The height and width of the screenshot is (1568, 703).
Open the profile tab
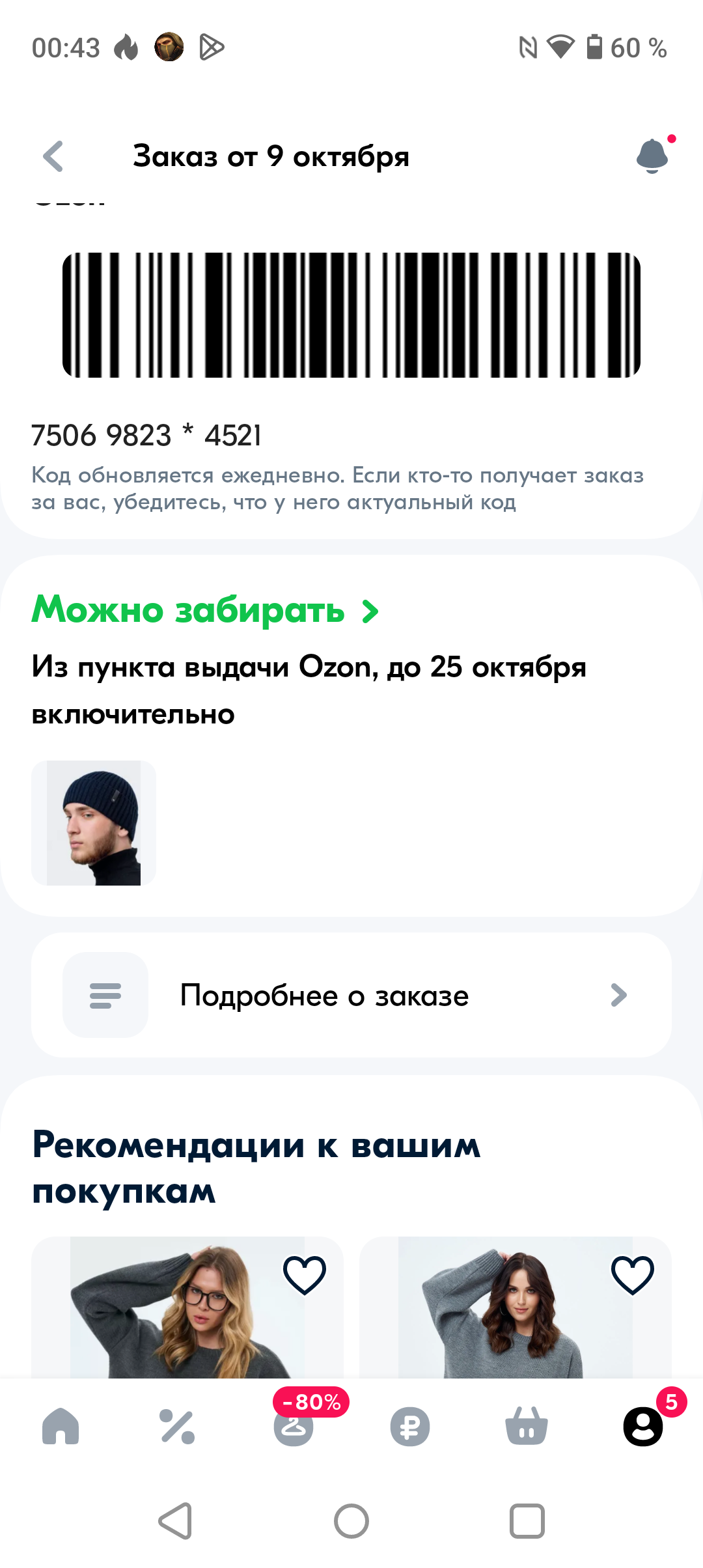(x=643, y=1427)
